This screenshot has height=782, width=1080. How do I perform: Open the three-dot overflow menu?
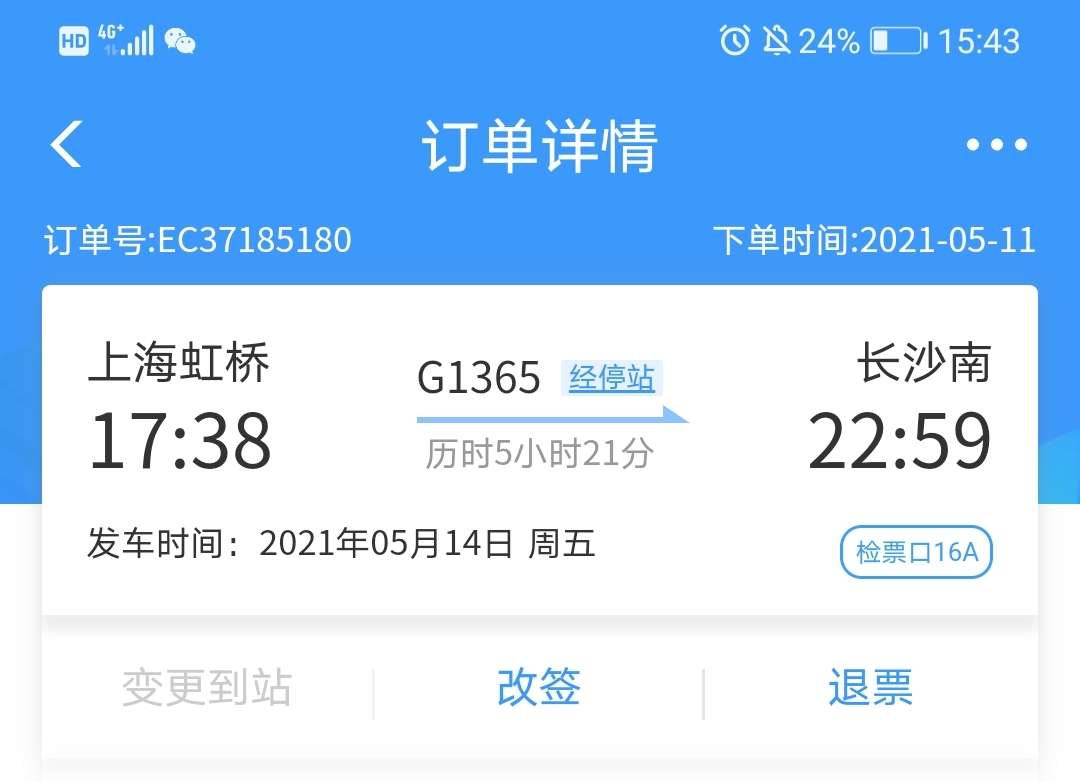coord(996,145)
